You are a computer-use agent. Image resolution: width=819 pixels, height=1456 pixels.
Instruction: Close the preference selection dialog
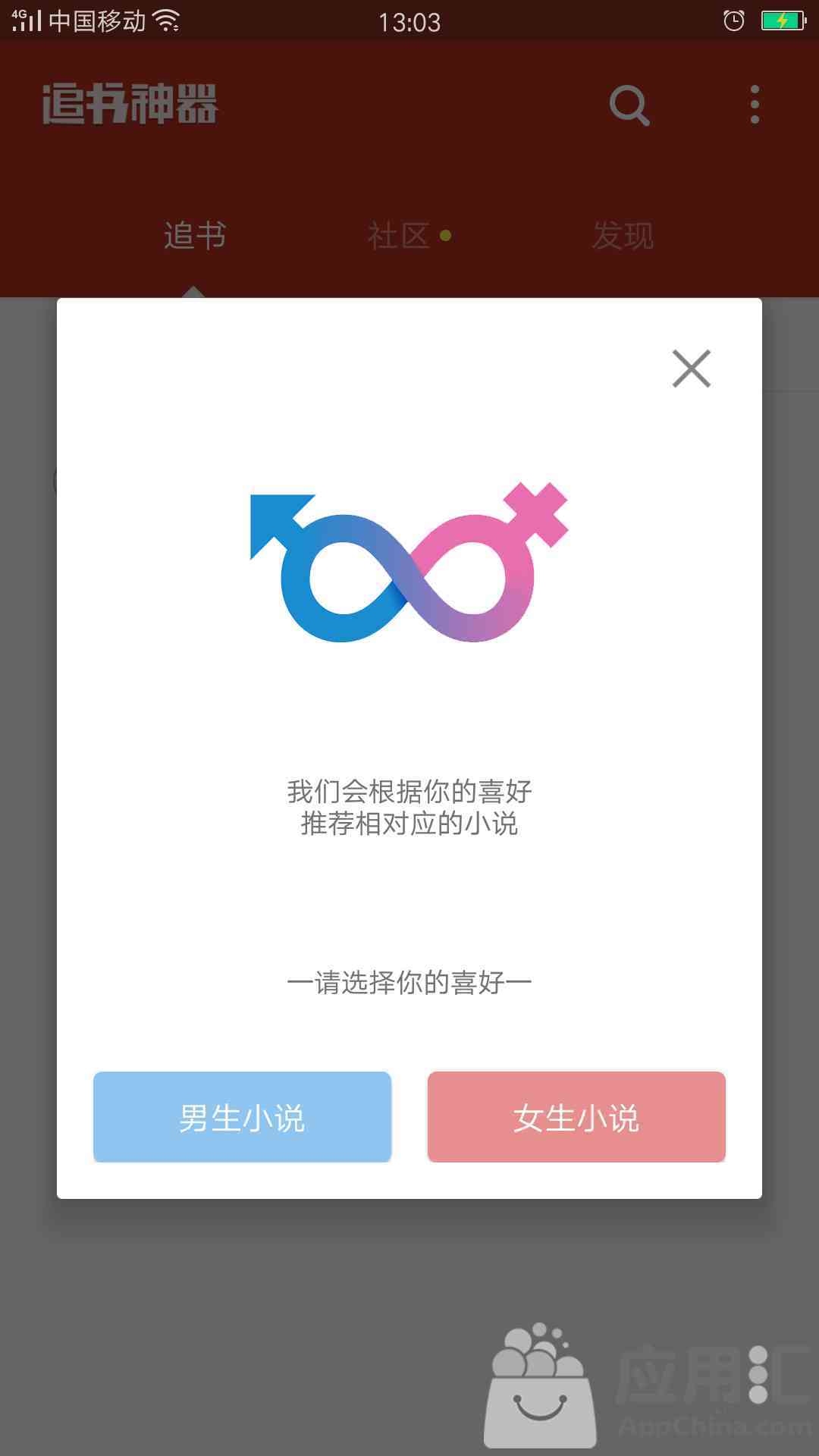coord(691,369)
